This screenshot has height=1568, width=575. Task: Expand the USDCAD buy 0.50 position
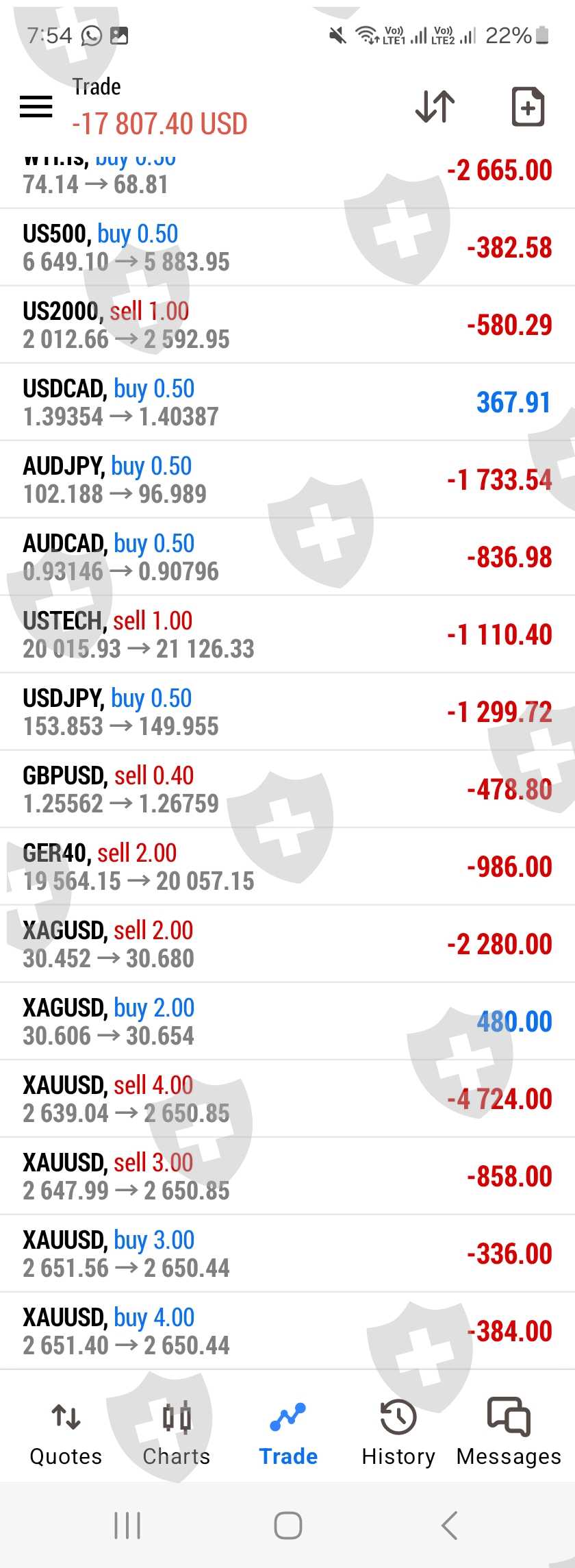coord(287,403)
